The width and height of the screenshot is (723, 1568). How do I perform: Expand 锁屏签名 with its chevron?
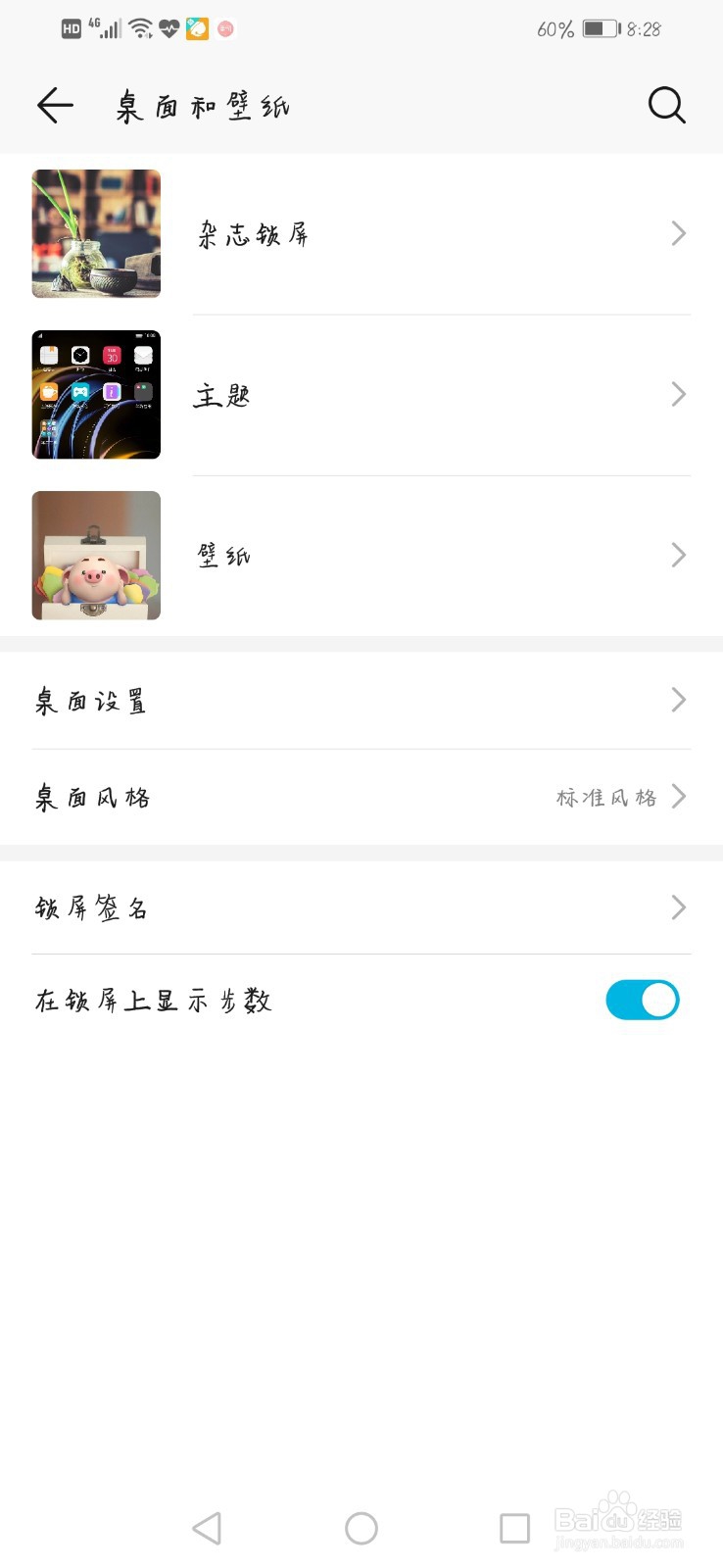pos(677,907)
